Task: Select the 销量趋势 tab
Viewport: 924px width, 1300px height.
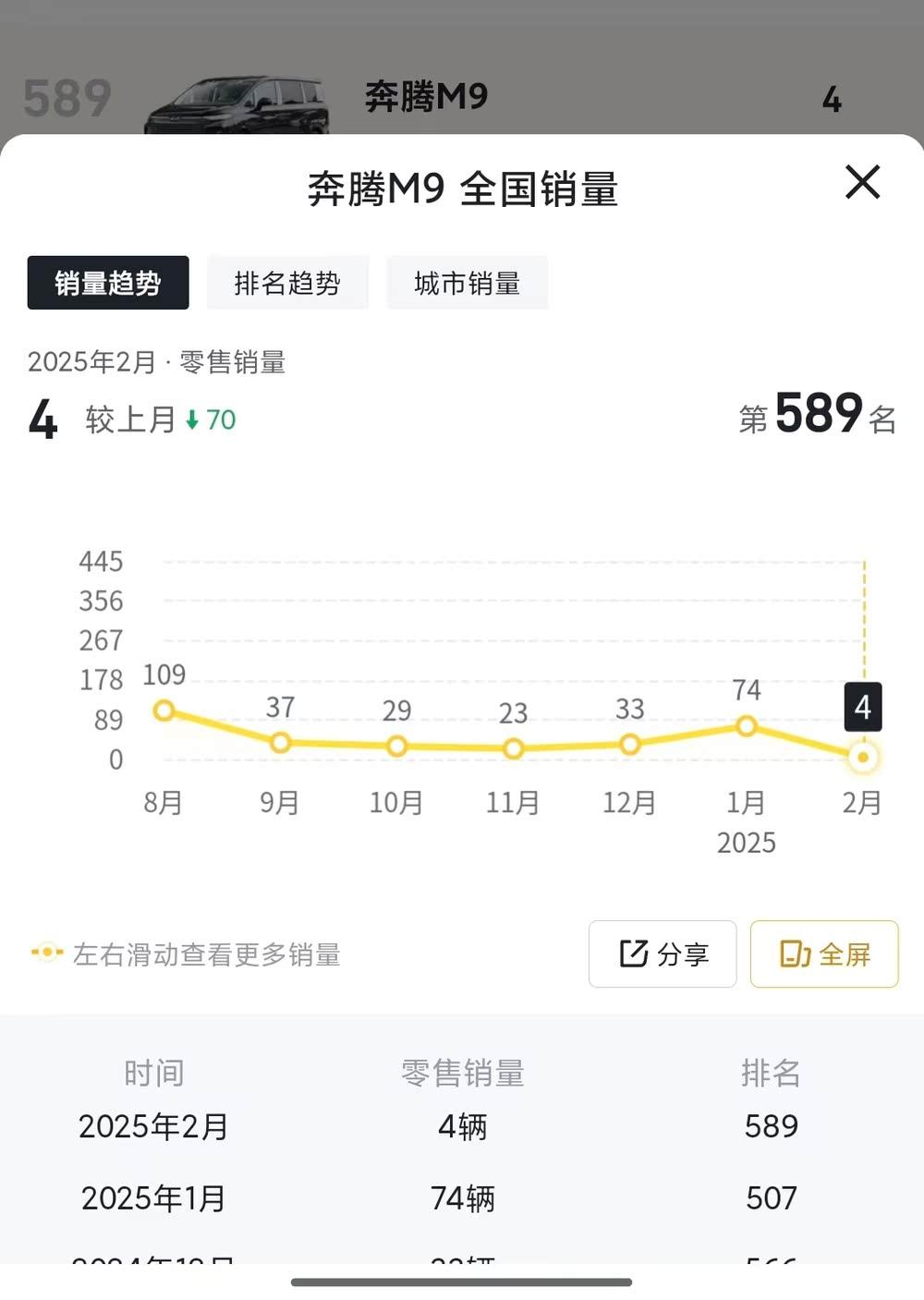Action: point(107,283)
